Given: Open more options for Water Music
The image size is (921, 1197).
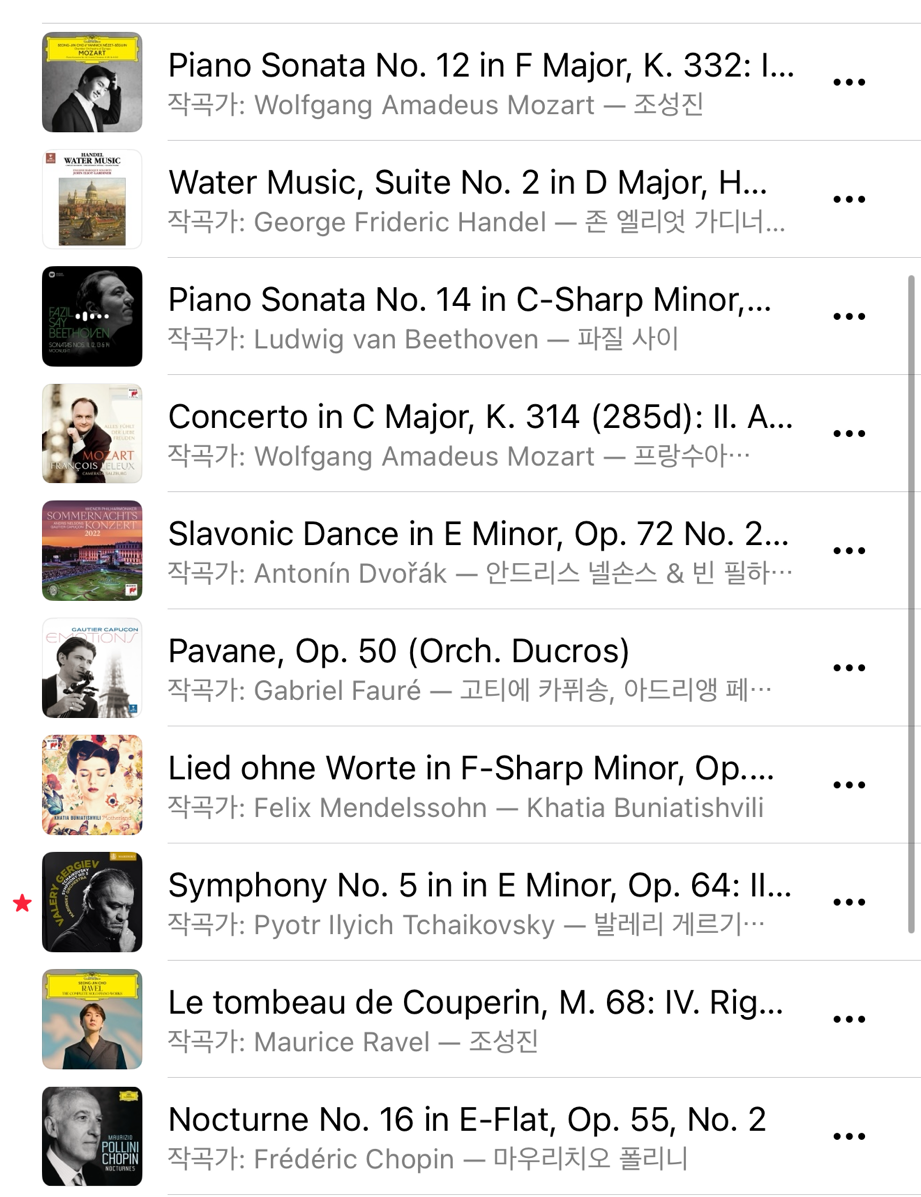Looking at the screenshot, I should click(x=849, y=200).
